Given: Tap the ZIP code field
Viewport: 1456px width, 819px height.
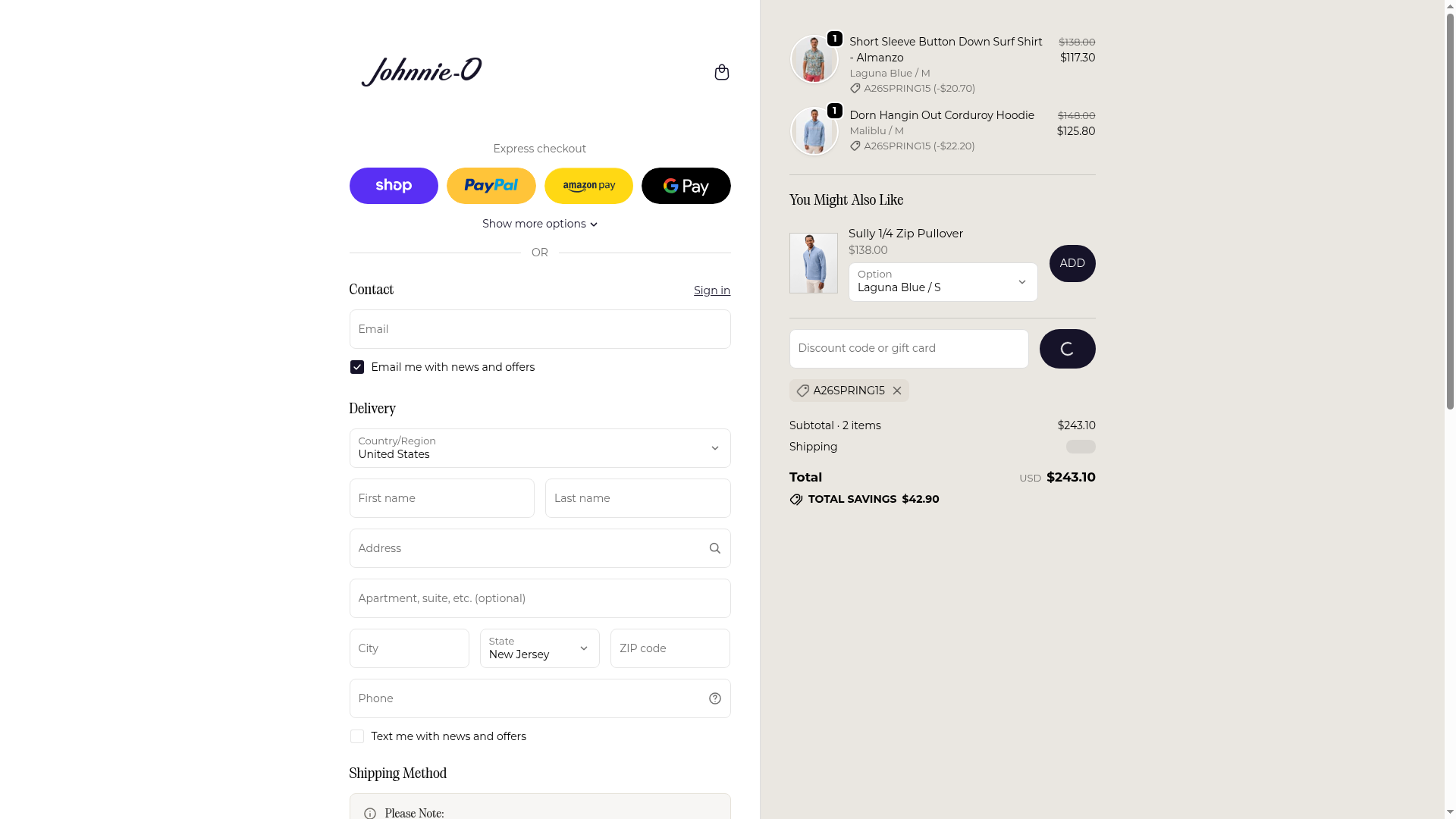Looking at the screenshot, I should pyautogui.click(x=670, y=648).
